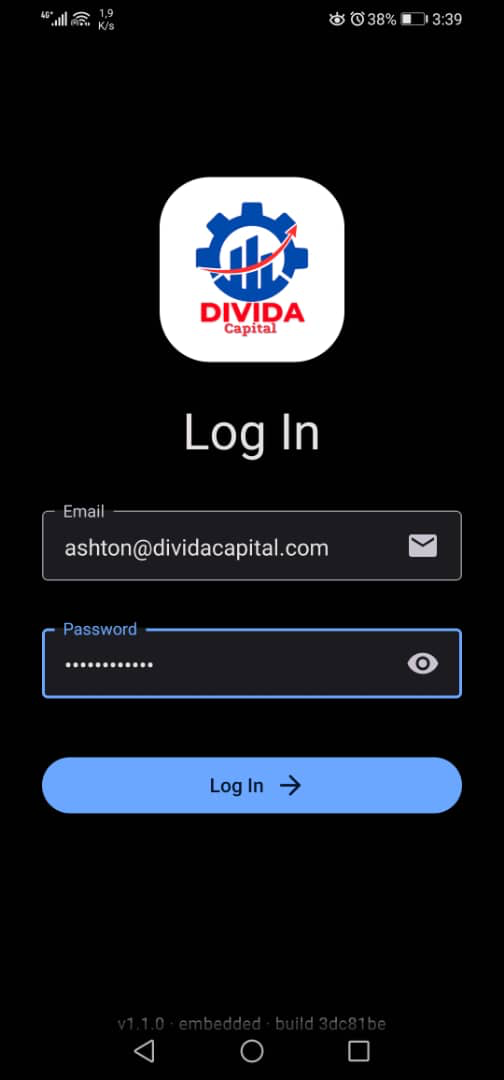Open recent apps from the navigation bar

(359, 1050)
